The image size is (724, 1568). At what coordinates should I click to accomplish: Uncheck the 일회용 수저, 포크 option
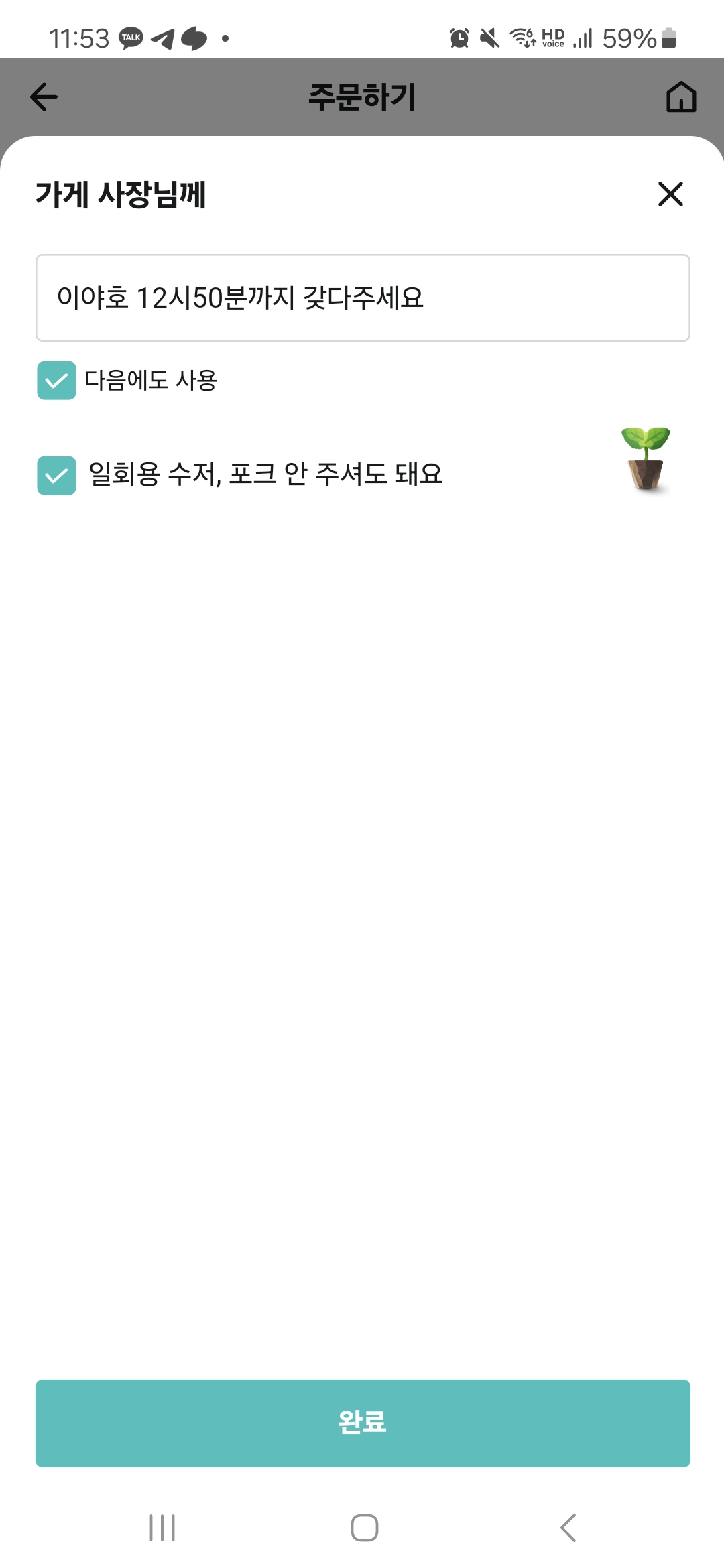(x=56, y=476)
